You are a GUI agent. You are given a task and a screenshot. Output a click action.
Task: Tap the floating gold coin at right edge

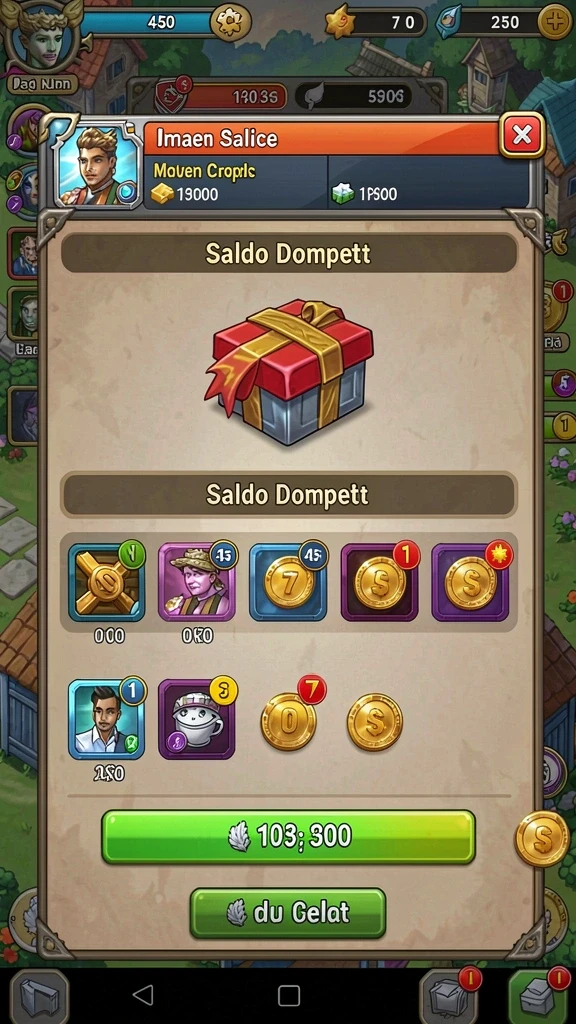tap(543, 839)
